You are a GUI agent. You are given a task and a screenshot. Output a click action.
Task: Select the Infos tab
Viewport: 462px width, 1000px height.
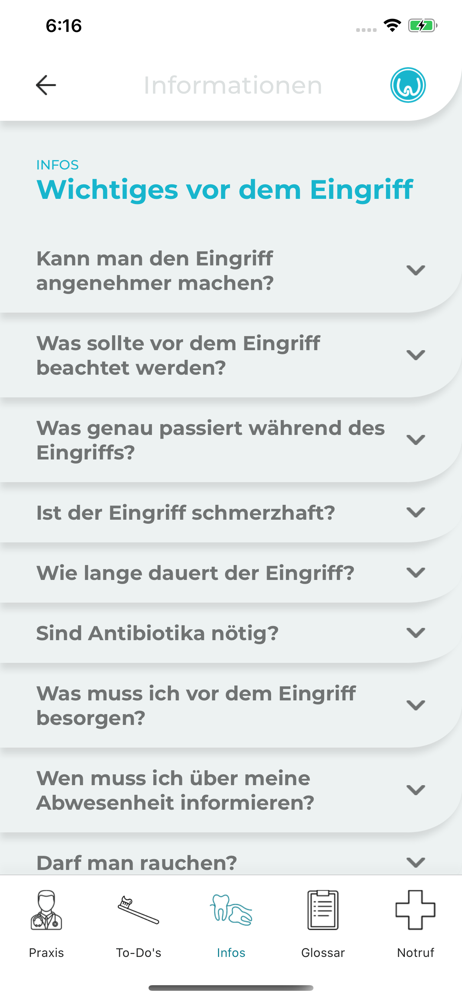[231, 923]
